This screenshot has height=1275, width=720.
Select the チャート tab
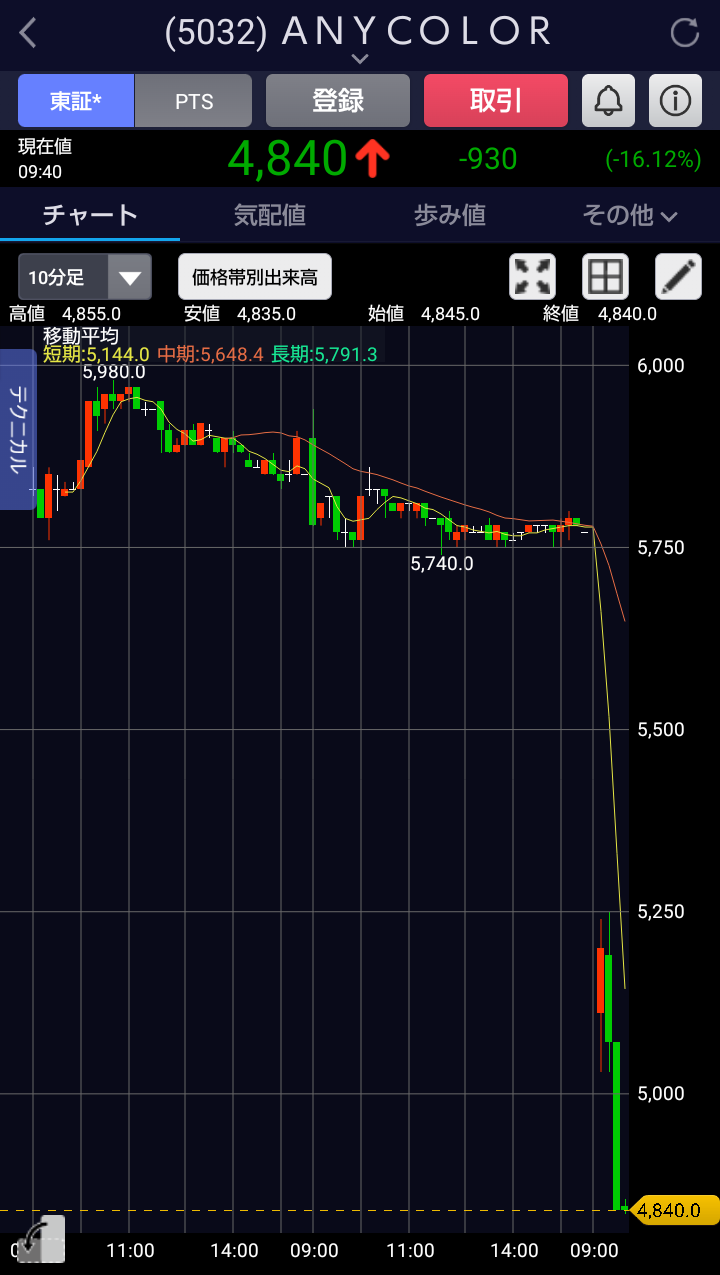90,215
